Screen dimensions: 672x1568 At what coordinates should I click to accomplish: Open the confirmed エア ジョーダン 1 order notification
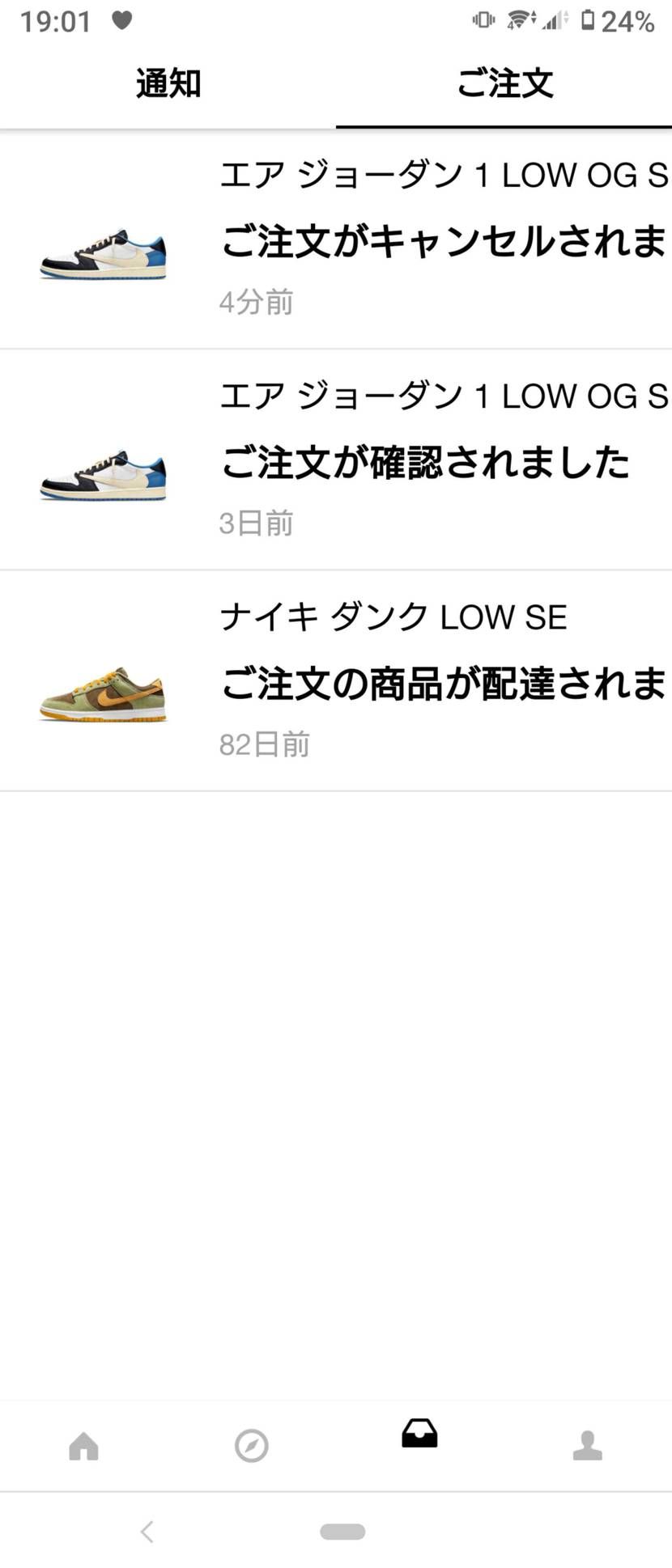(405, 460)
